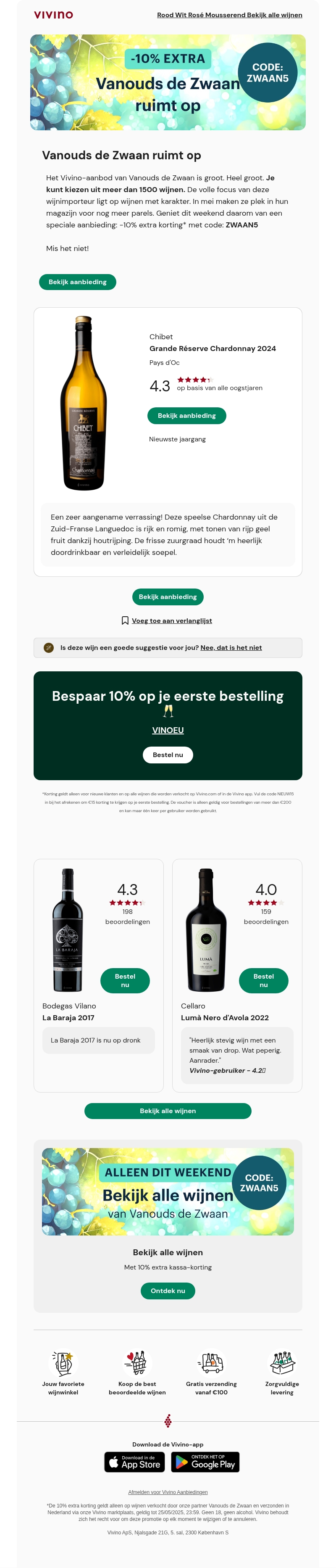Image resolution: width=336 pixels, height=1568 pixels.
Task: Download Vivino from the App Store
Action: (135, 1462)
